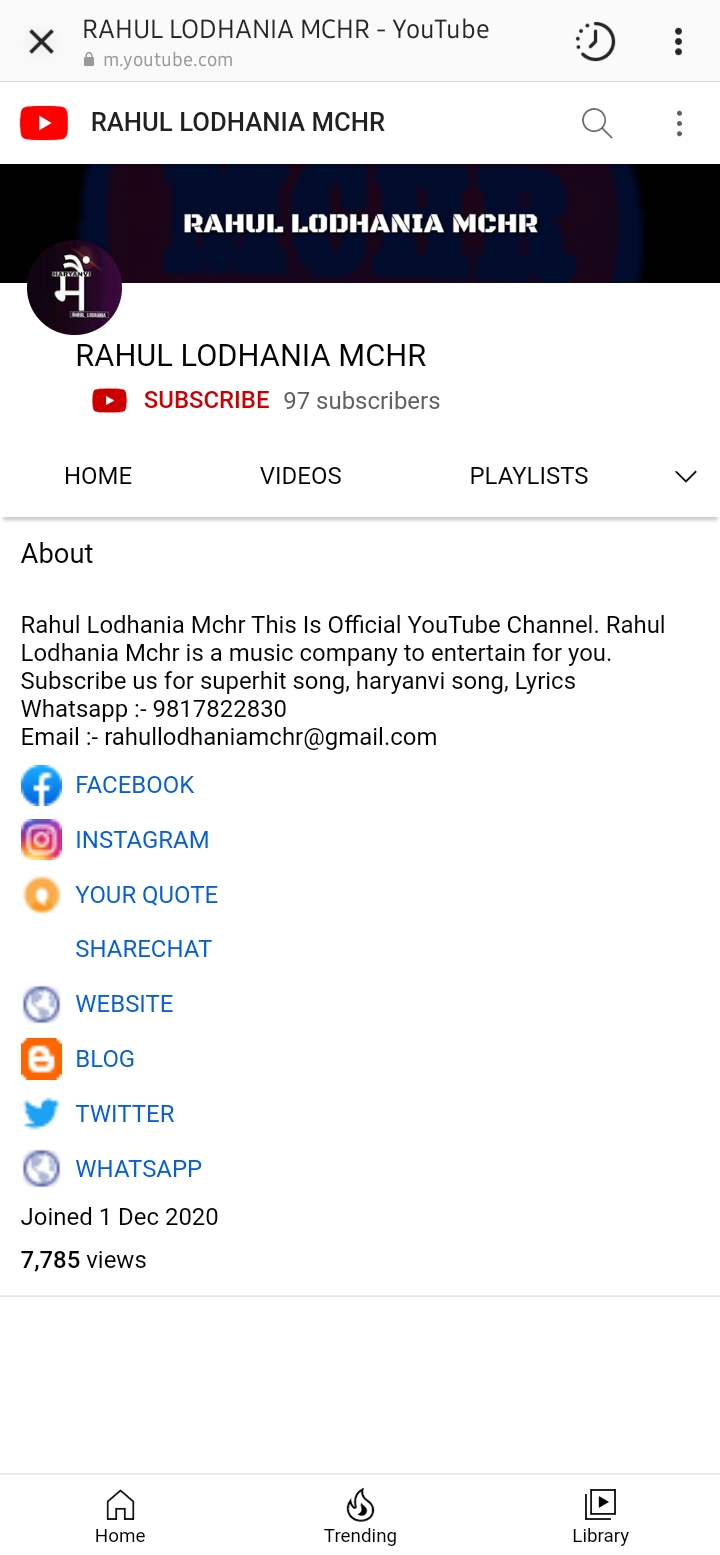This screenshot has height=1555, width=720.
Task: Open the WEBSITE link
Action: 124,1004
